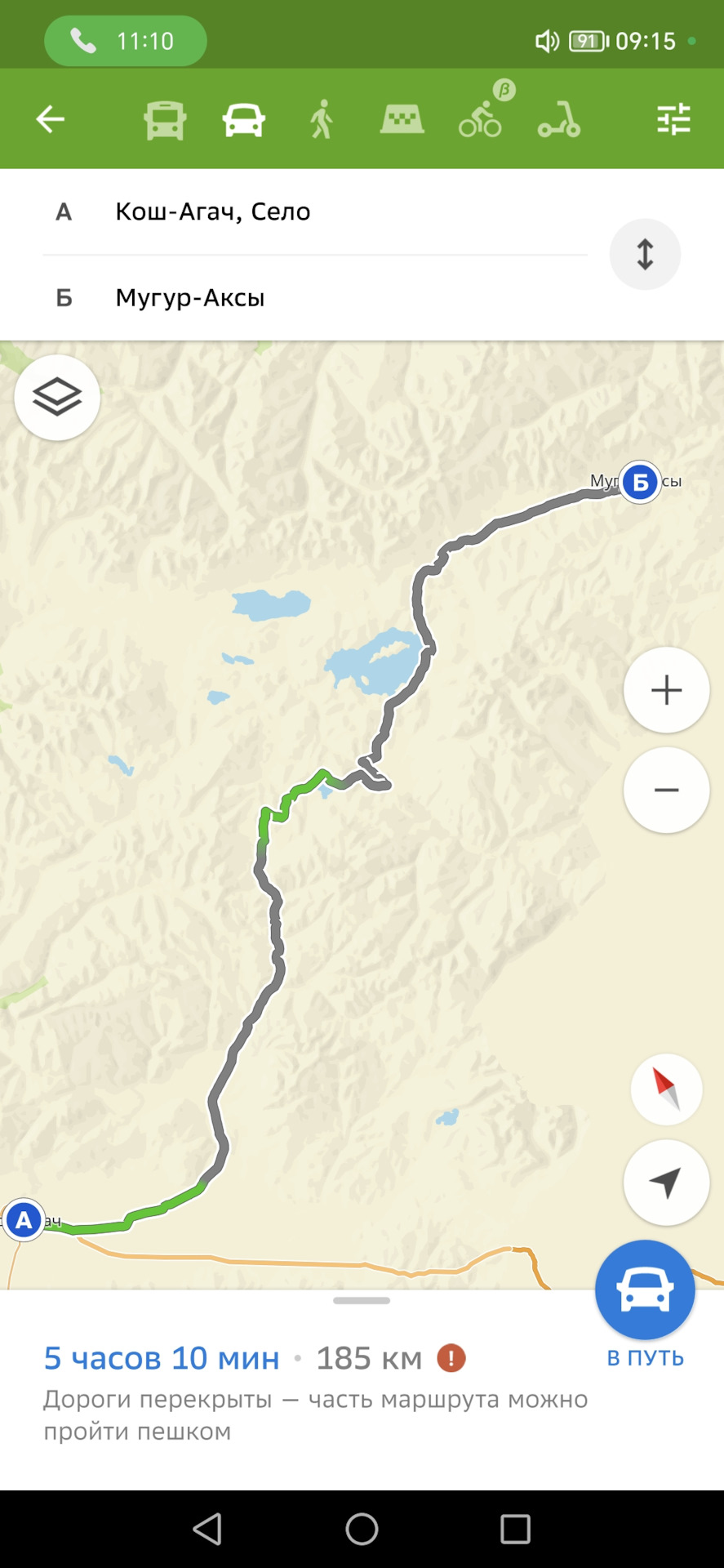Select the car route mode
Viewport: 724px width, 1568px height.
[243, 120]
